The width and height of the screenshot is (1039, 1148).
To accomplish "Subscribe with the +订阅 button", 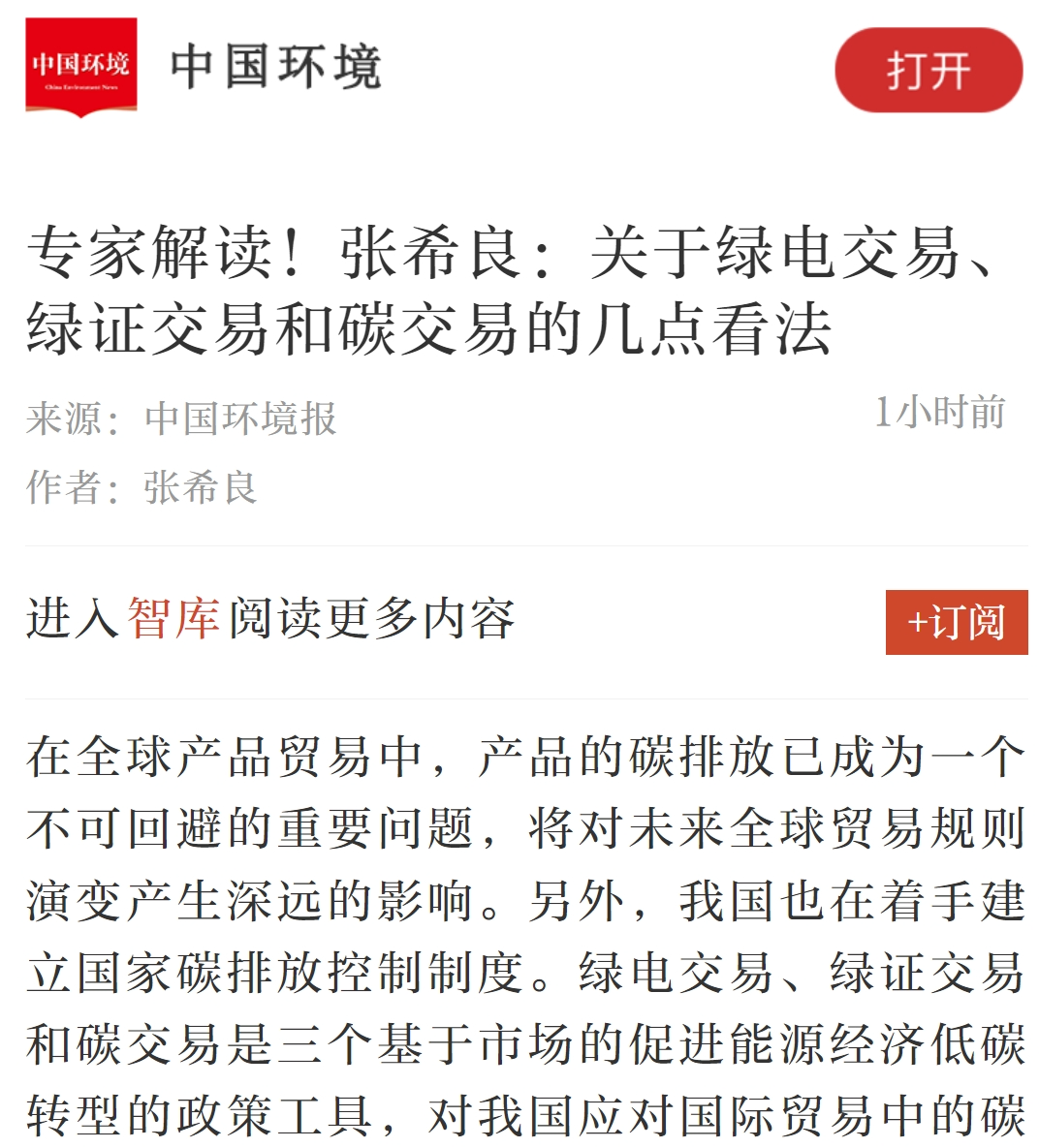I will (956, 622).
